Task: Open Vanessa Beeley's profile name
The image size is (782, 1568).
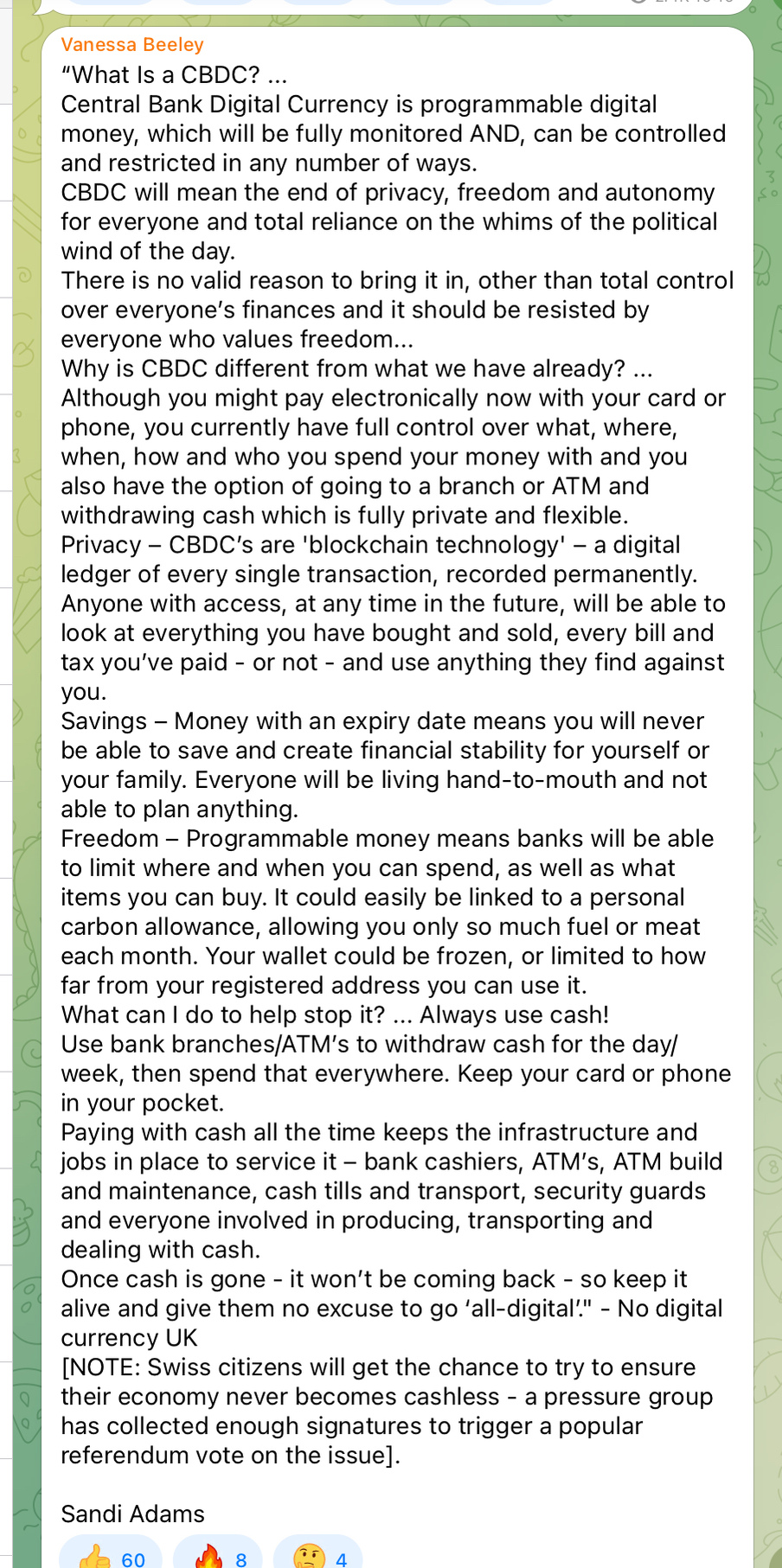Action: [132, 45]
